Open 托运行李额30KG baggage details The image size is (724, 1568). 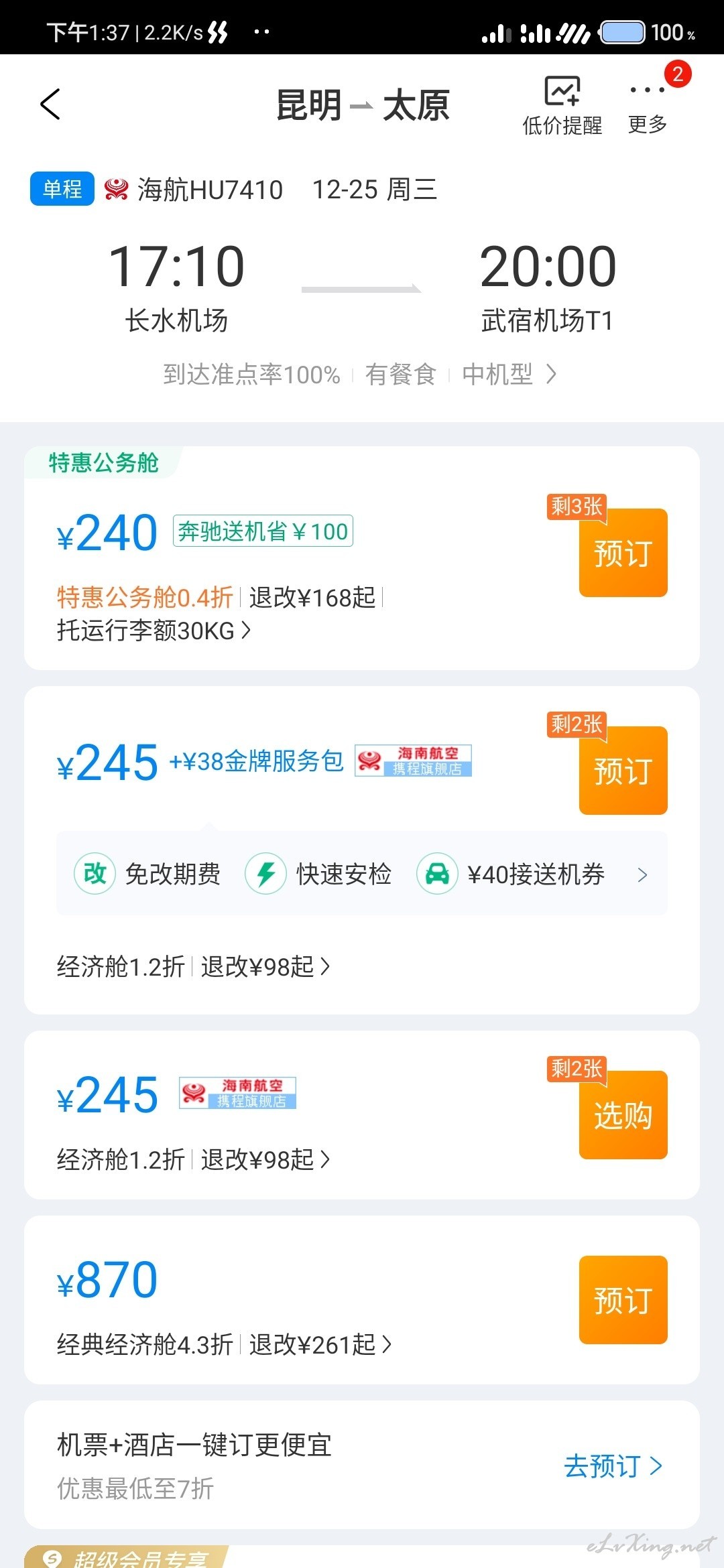154,631
